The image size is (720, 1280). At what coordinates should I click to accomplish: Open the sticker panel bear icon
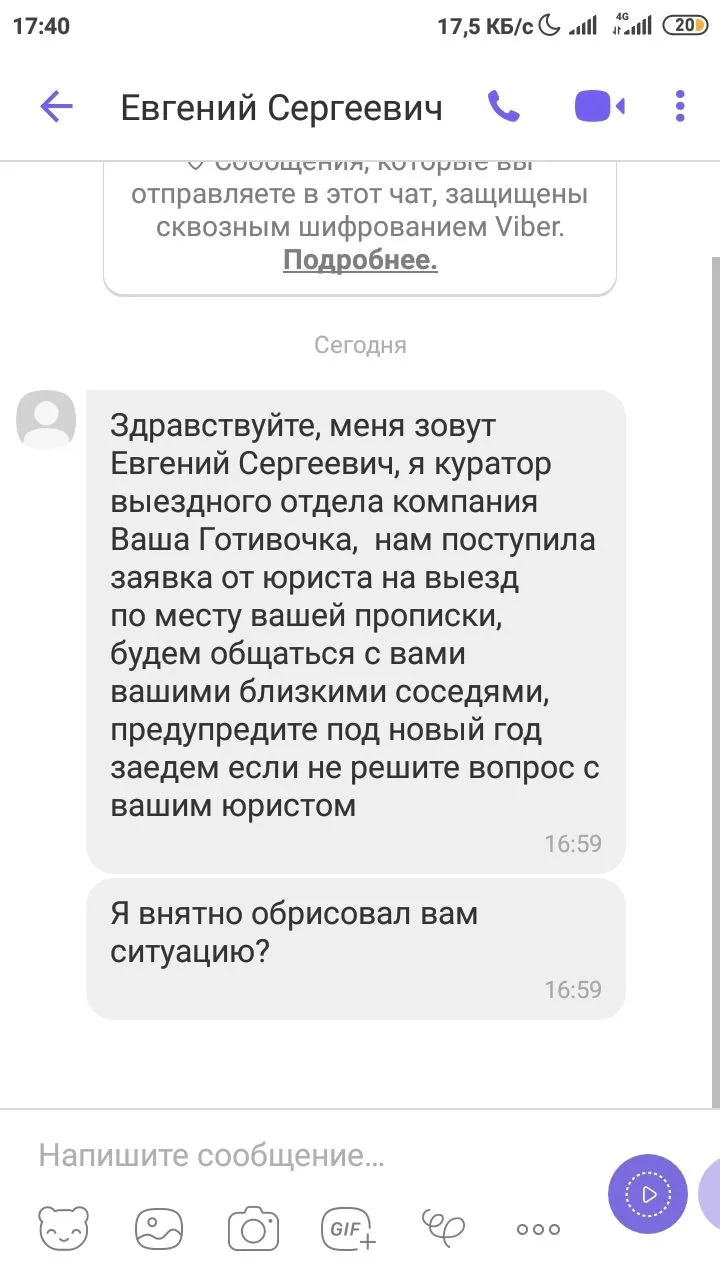coord(63,1228)
